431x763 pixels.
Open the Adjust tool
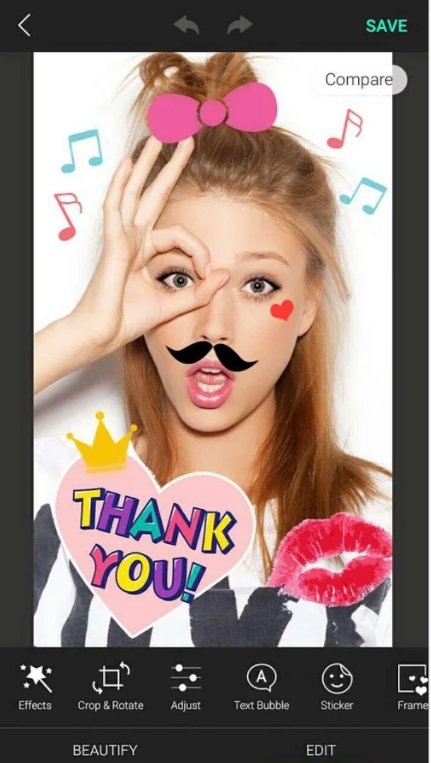(186, 687)
